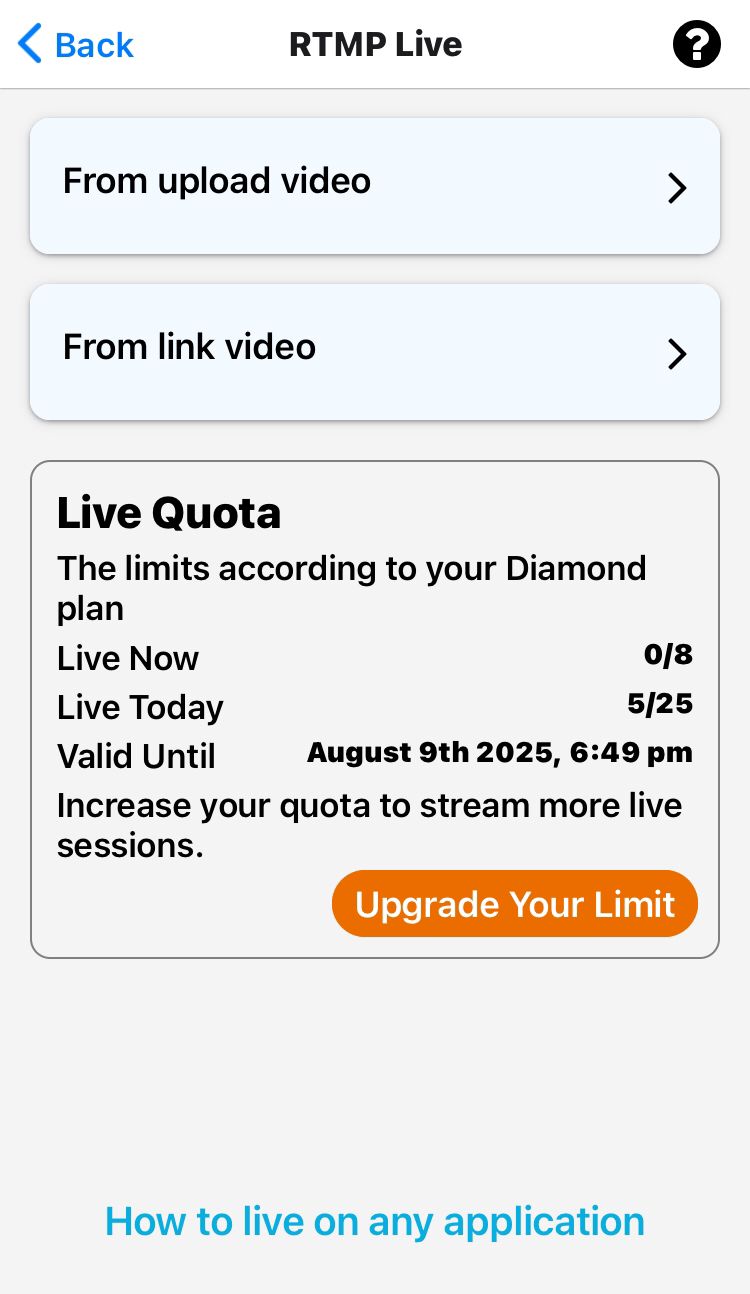The height and width of the screenshot is (1294, 750).
Task: Tap the Upgrade Your Limit button
Action: click(514, 904)
